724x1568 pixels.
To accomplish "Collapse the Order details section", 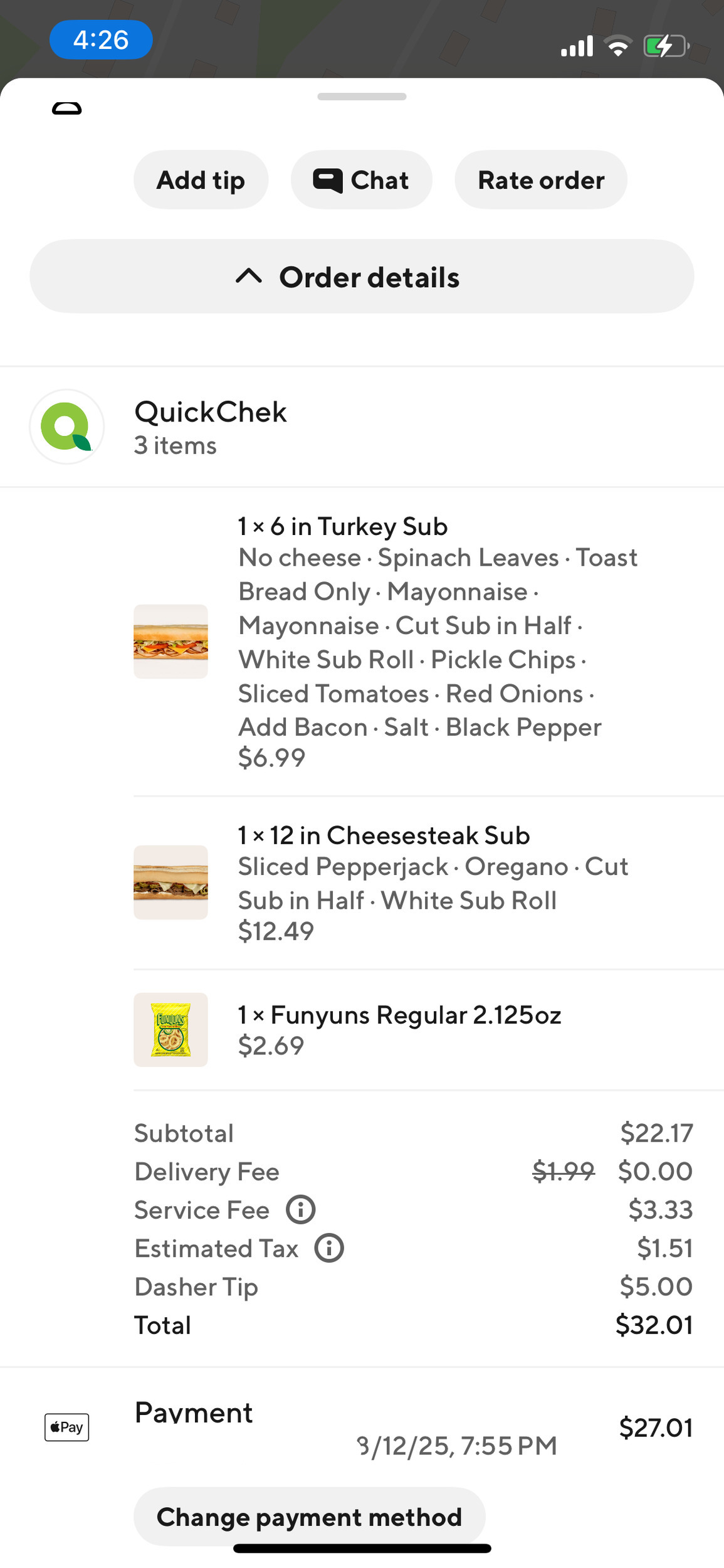I will tap(362, 277).
